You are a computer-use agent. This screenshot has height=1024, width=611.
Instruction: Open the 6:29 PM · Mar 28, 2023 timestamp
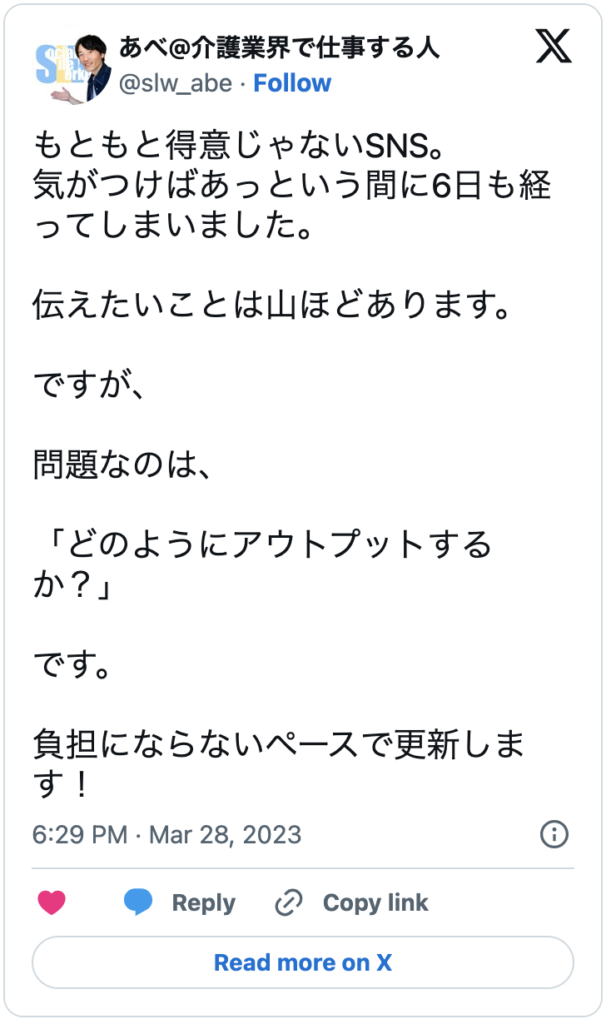click(x=167, y=834)
